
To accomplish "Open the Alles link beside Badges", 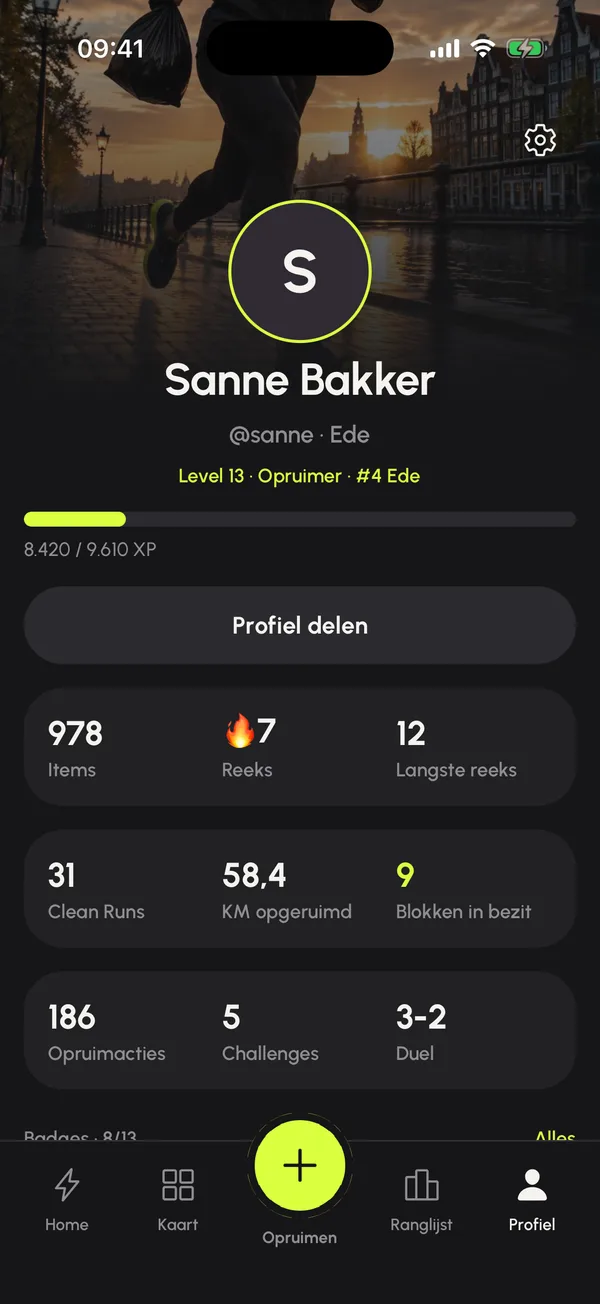I will [555, 1137].
